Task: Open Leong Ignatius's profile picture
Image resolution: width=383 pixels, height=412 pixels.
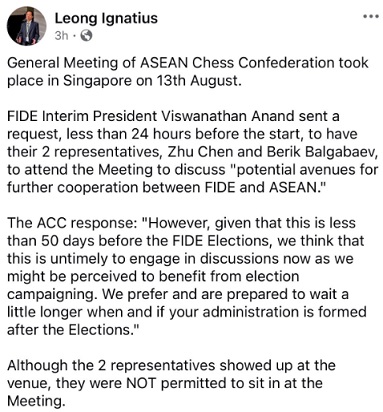Action: click(27, 26)
